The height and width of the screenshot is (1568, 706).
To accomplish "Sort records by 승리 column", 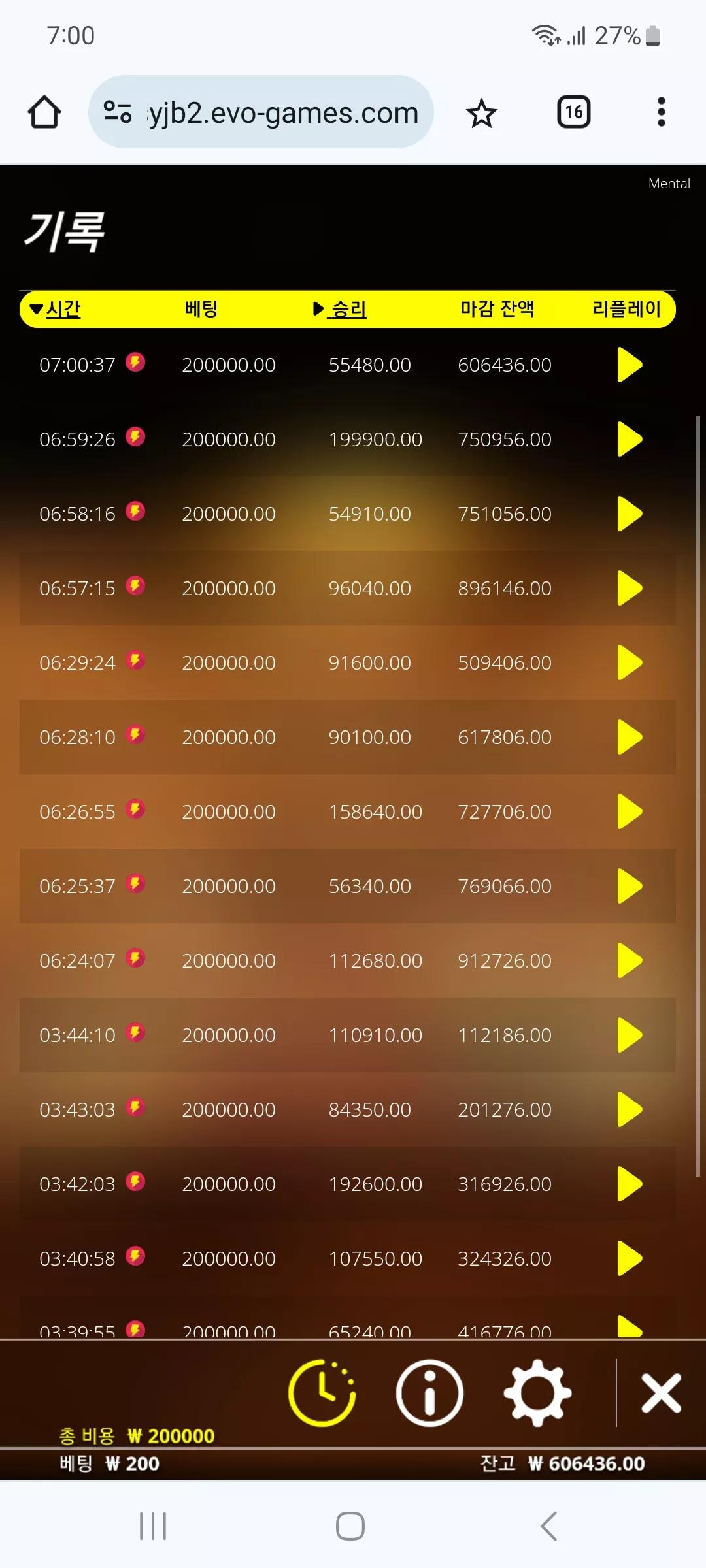I will coord(340,309).
